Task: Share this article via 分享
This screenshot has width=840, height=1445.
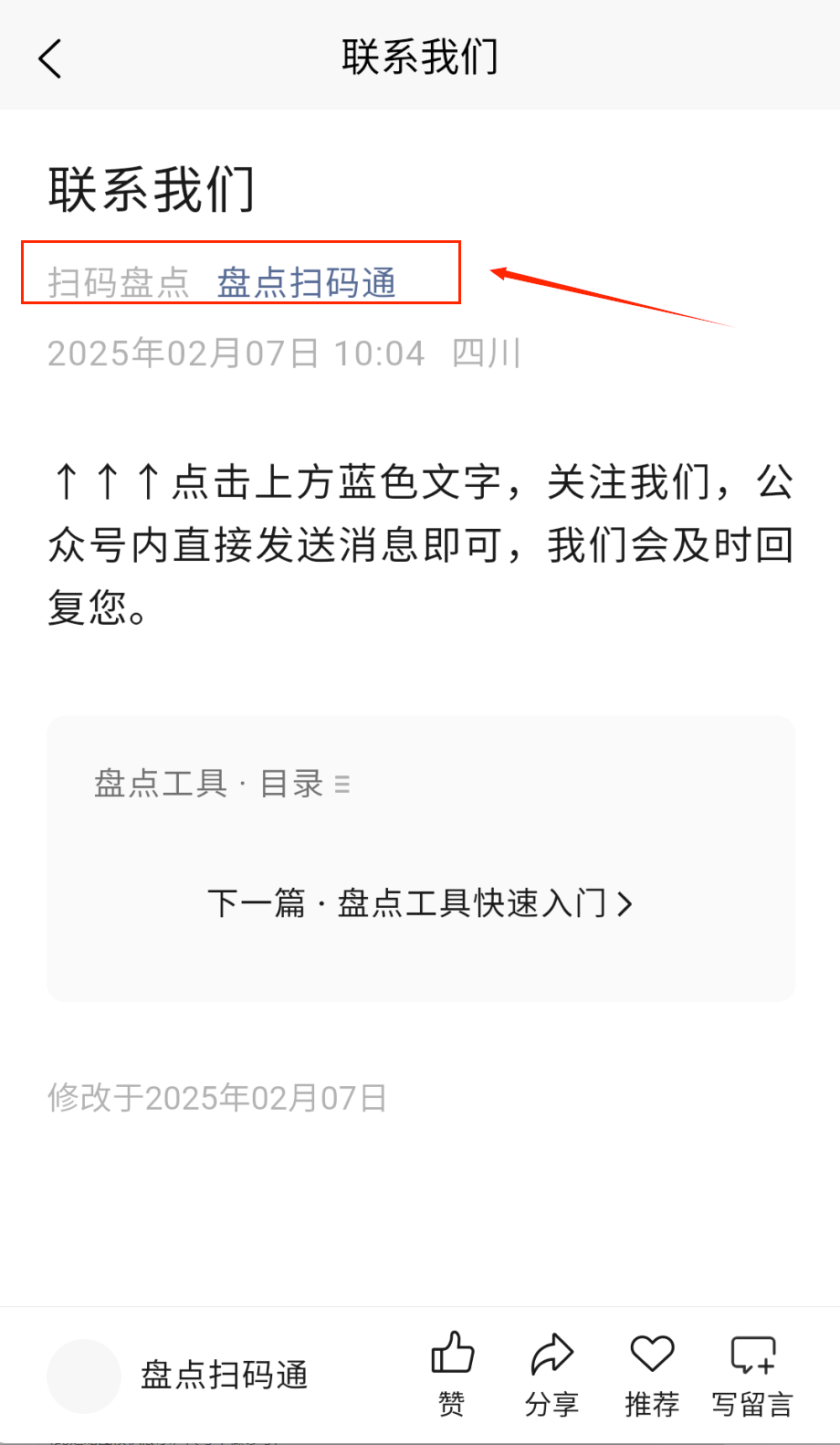Action: pos(551,1372)
